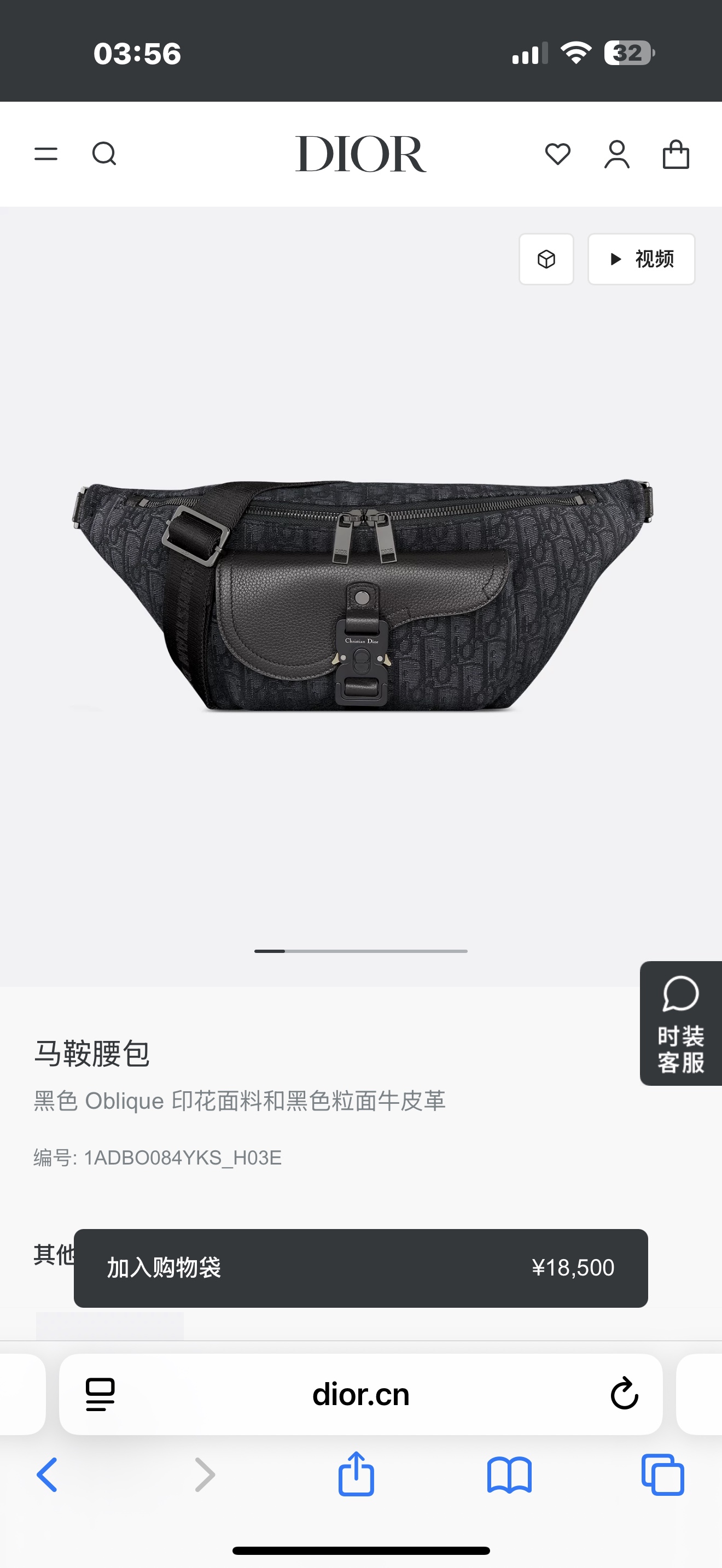This screenshot has width=722, height=1568.
Task: Open Safari page settings menu
Action: point(101,1394)
